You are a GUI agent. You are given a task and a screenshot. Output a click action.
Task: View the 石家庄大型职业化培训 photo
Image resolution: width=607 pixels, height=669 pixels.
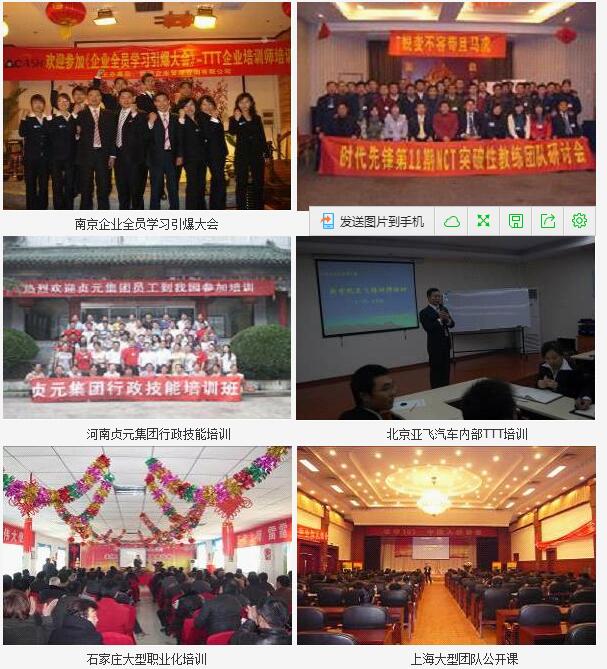147,545
